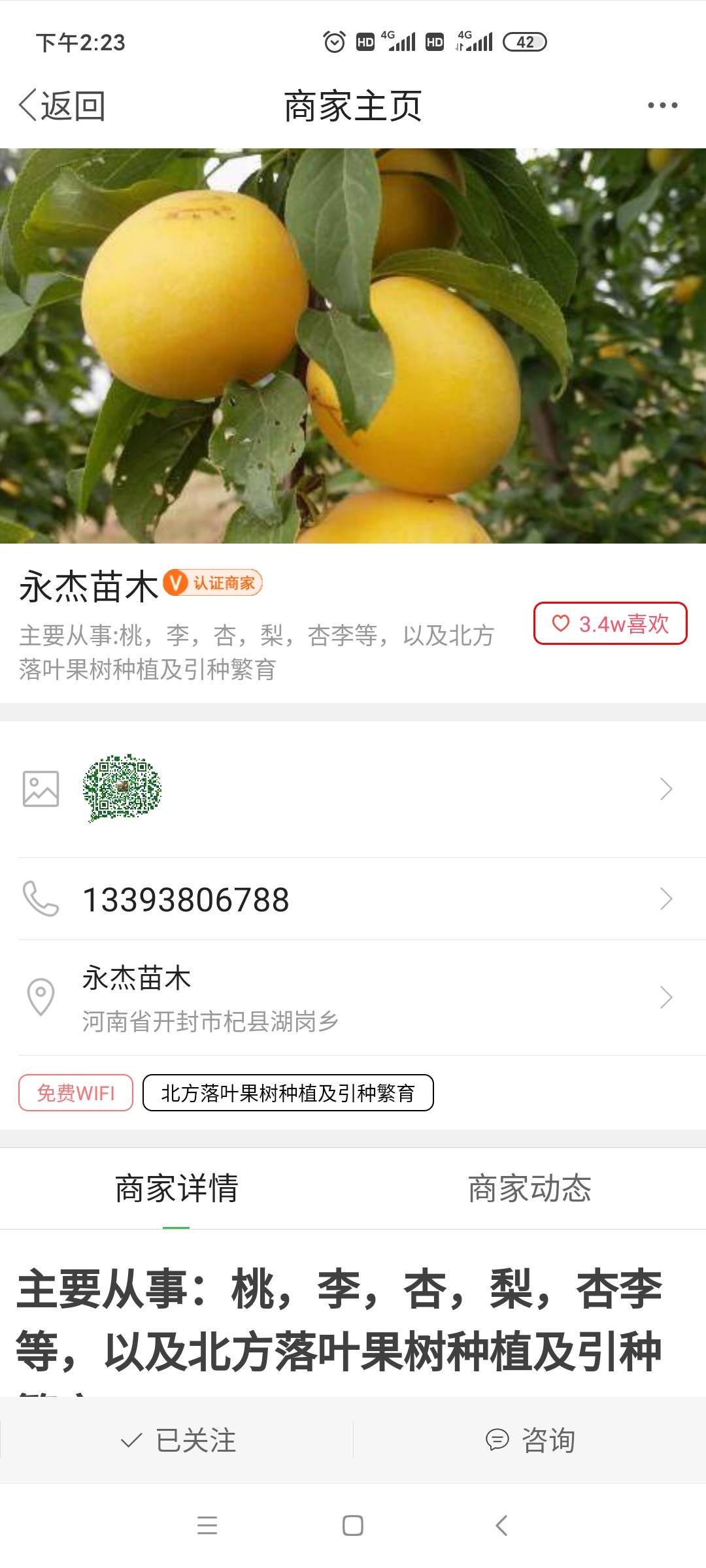Open the 永杰苗木 address location row
The image size is (706, 1568).
point(353,998)
